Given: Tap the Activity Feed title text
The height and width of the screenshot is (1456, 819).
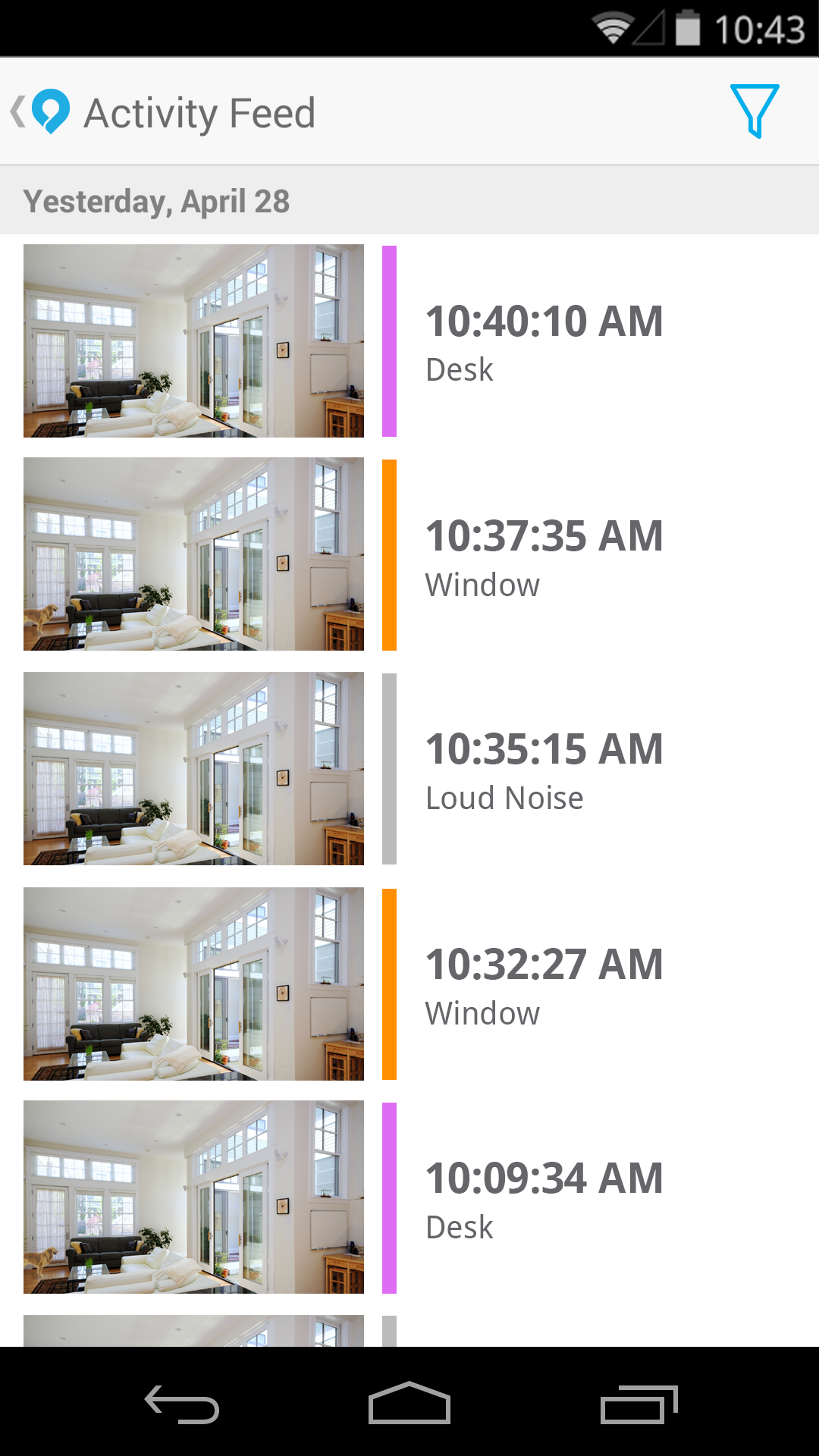Looking at the screenshot, I should [199, 112].
